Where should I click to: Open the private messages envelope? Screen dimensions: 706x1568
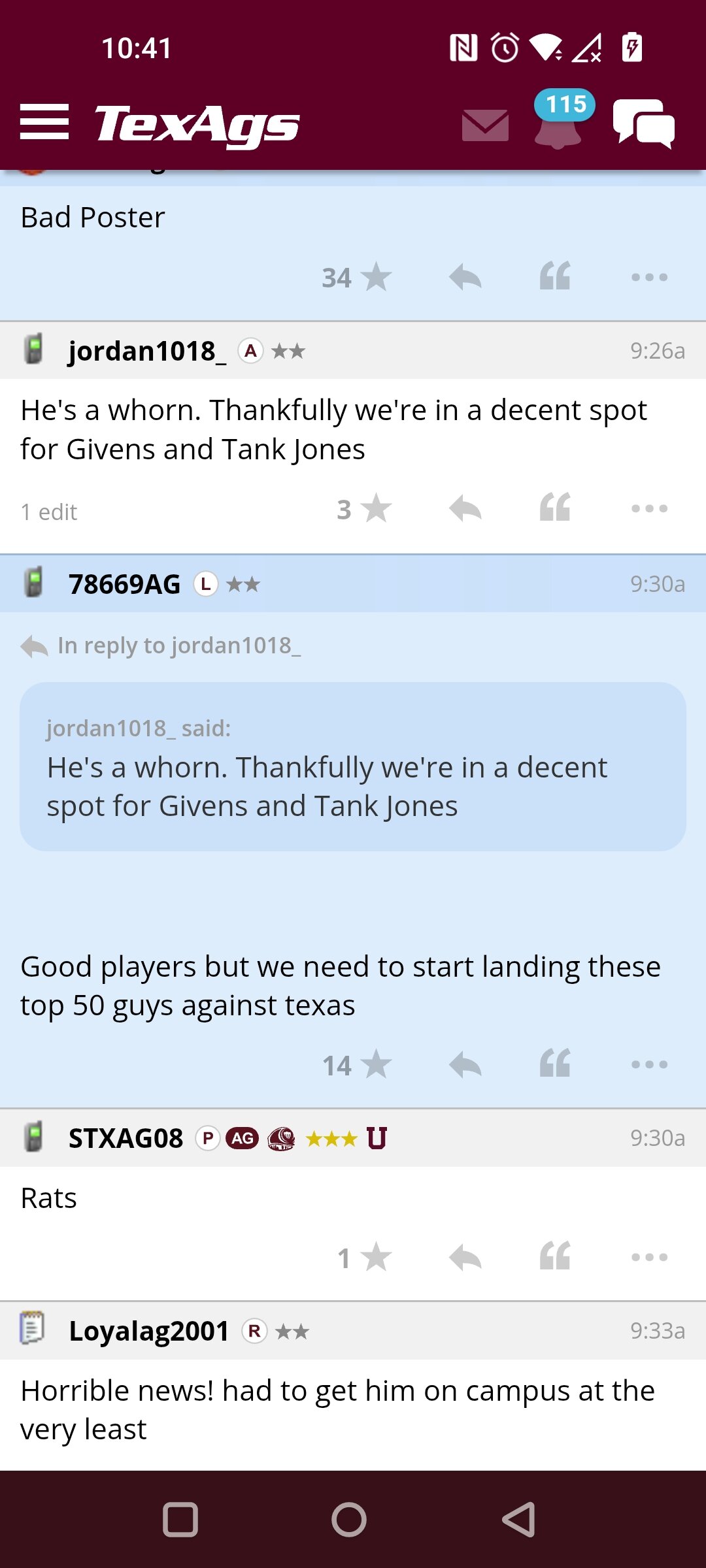(485, 125)
